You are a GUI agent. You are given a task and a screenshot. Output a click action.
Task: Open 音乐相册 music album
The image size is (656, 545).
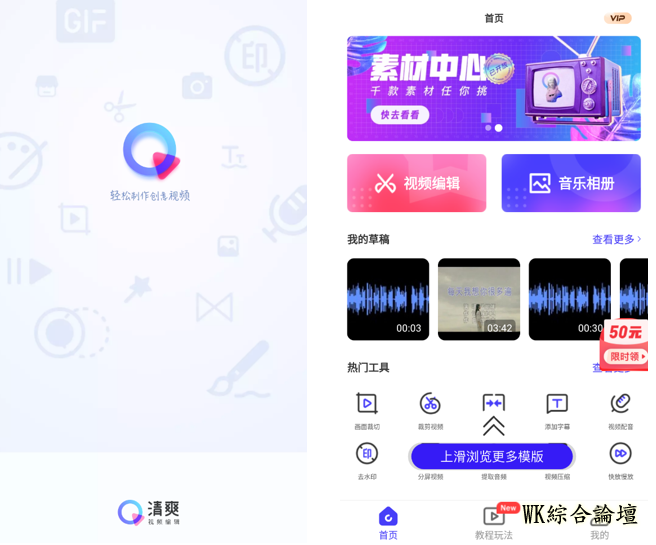tap(570, 183)
